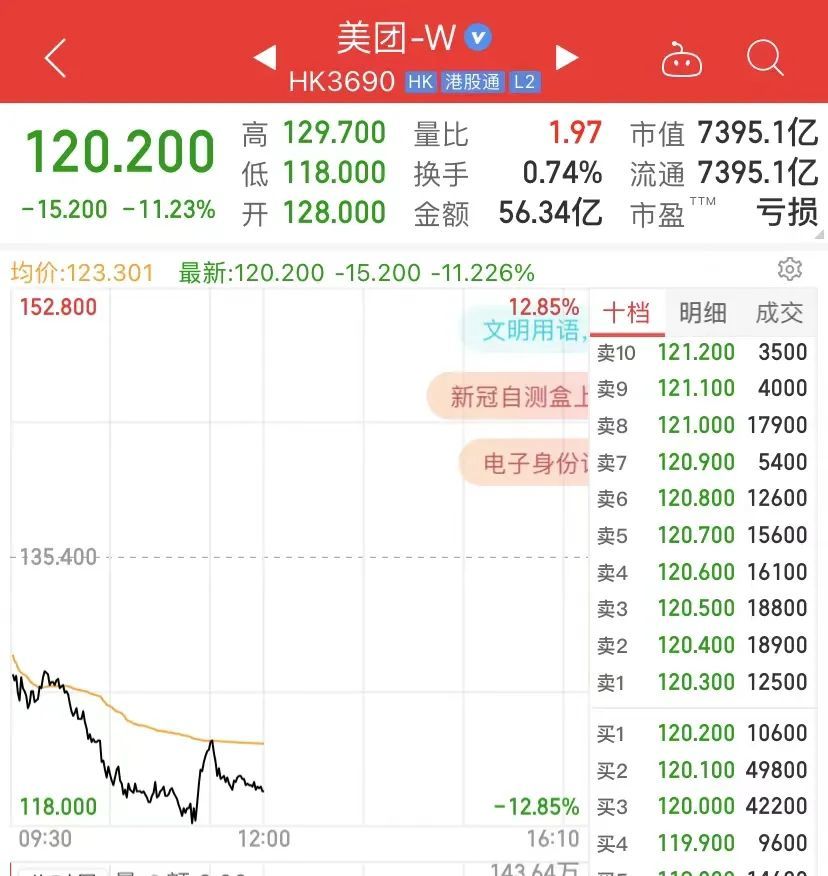Viewport: 828px width, 876px height.
Task: Go back using the header arrow
Action: 55,58
